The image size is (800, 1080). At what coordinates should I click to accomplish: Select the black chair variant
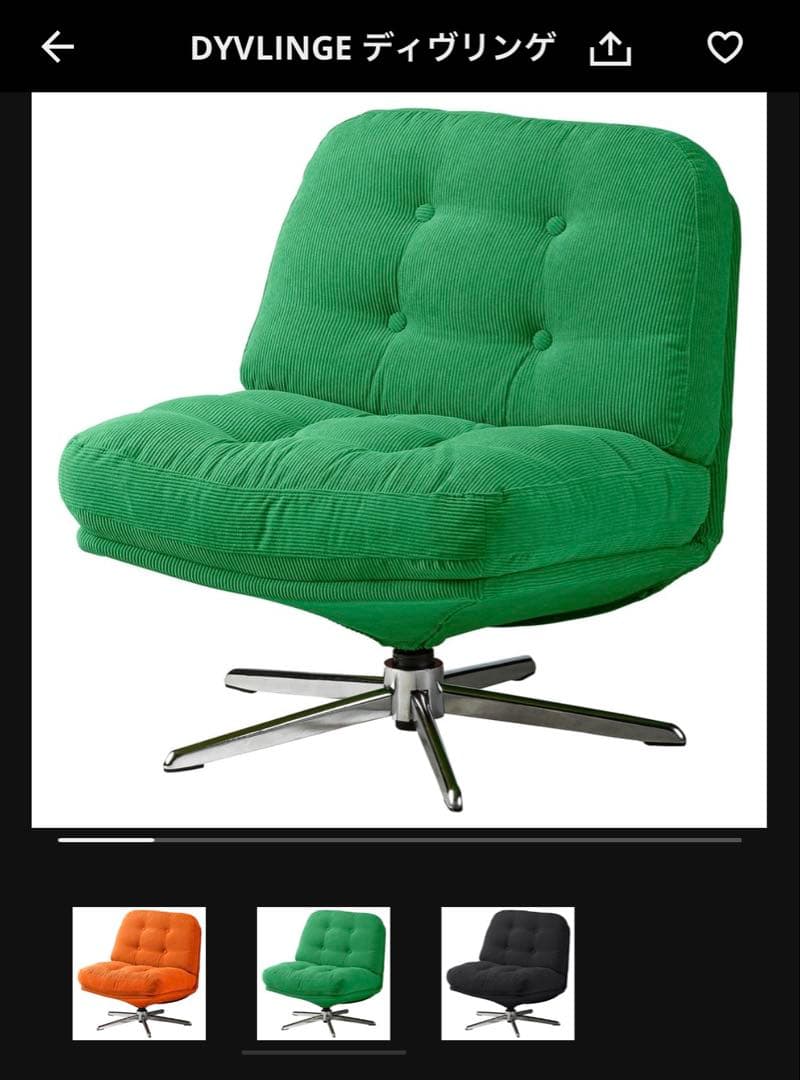coord(508,973)
